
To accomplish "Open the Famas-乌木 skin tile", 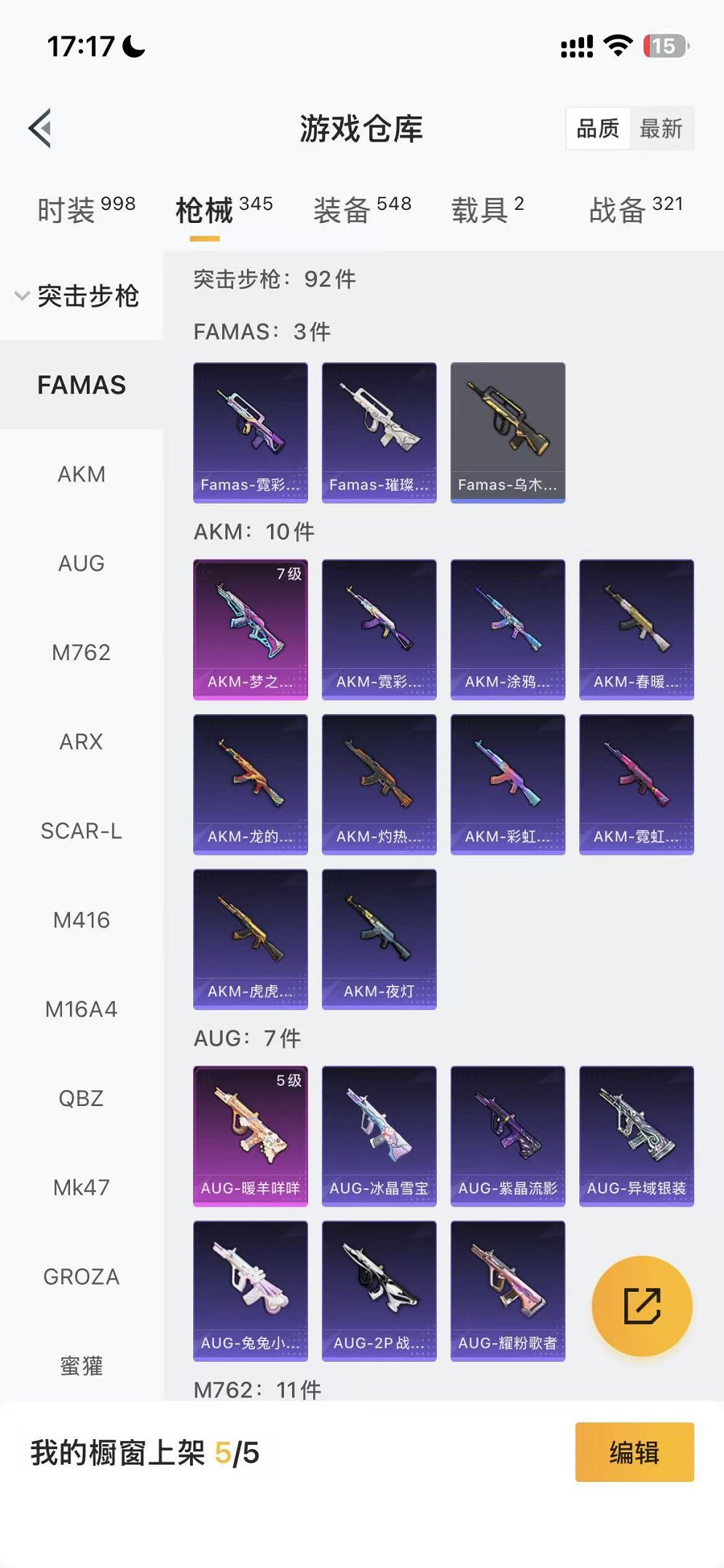I will click(508, 432).
